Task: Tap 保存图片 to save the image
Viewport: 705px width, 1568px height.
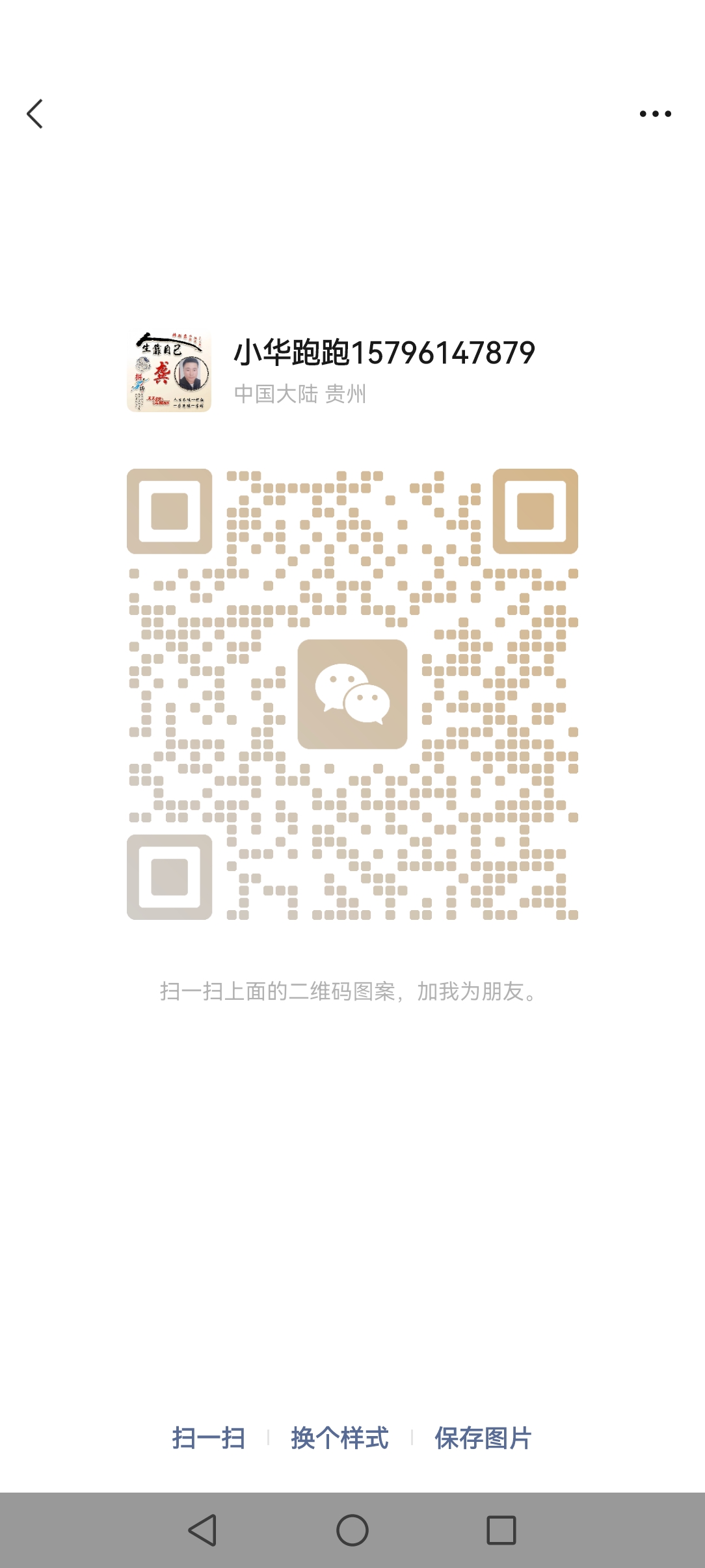Action: click(483, 1438)
